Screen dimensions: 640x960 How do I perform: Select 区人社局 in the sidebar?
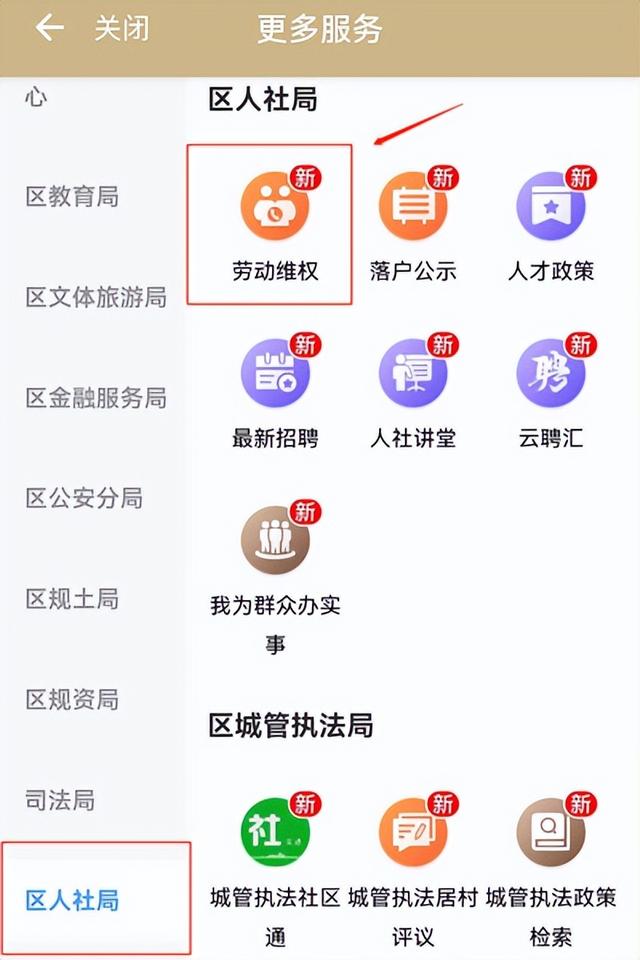tap(72, 900)
